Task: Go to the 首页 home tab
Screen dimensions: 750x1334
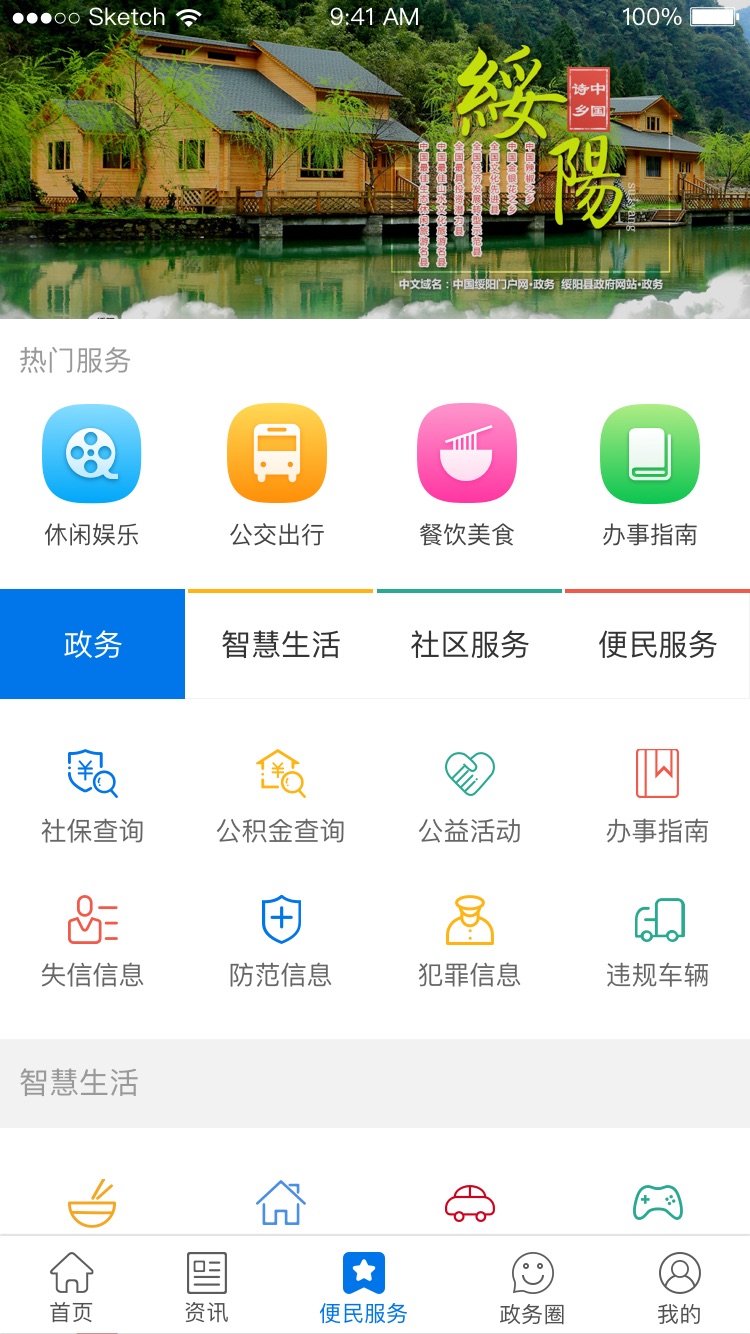Action: click(x=71, y=1286)
